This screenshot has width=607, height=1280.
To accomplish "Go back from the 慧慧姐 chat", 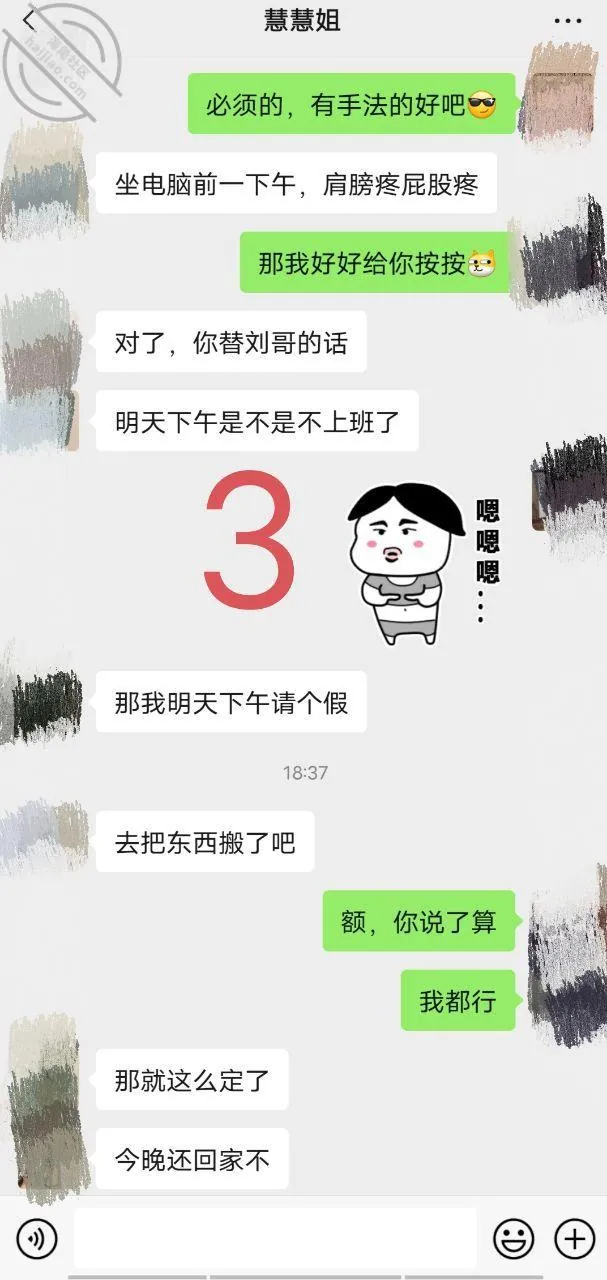I will click(x=30, y=20).
